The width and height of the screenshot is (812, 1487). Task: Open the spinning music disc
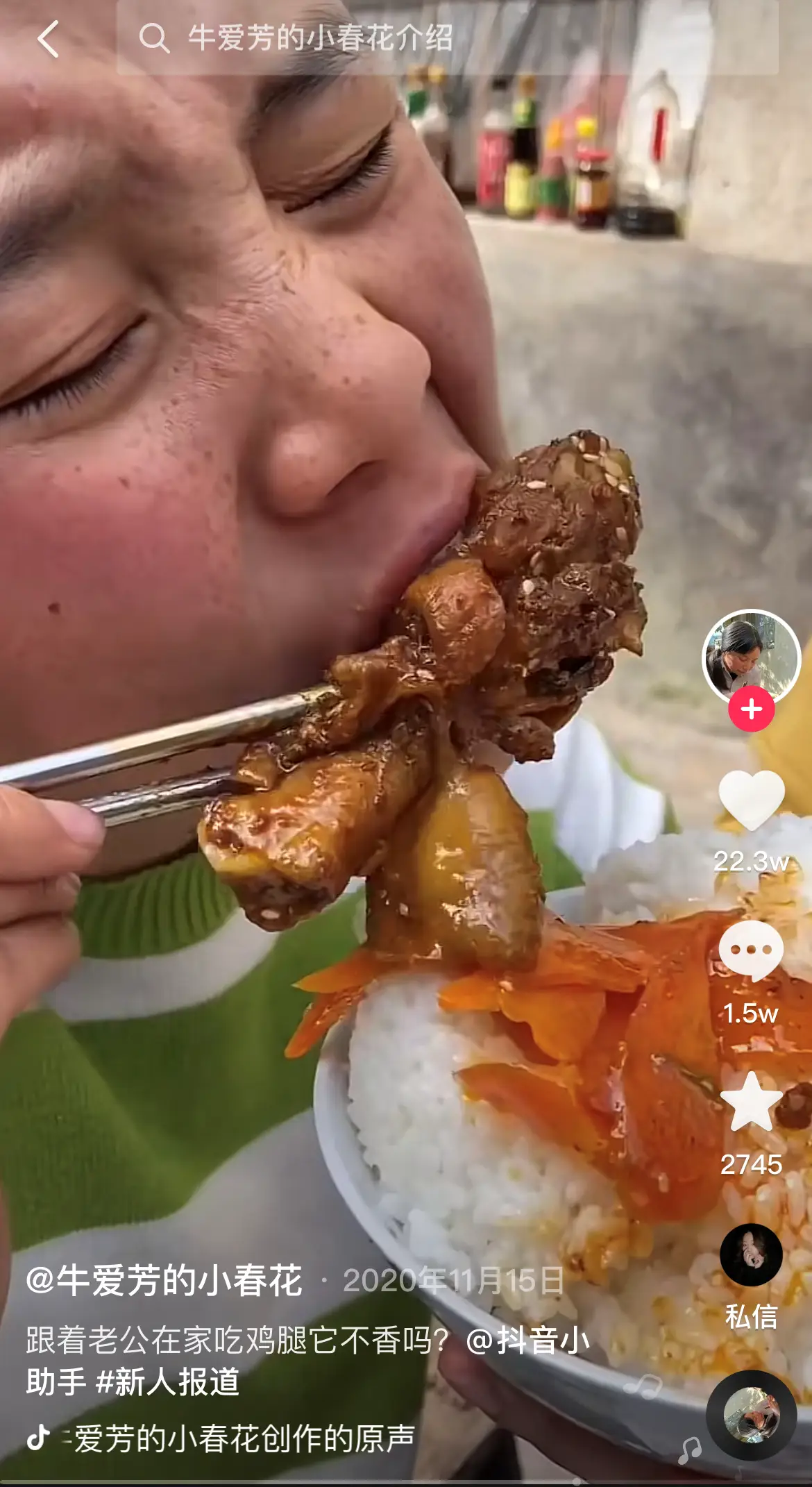pos(751,1414)
